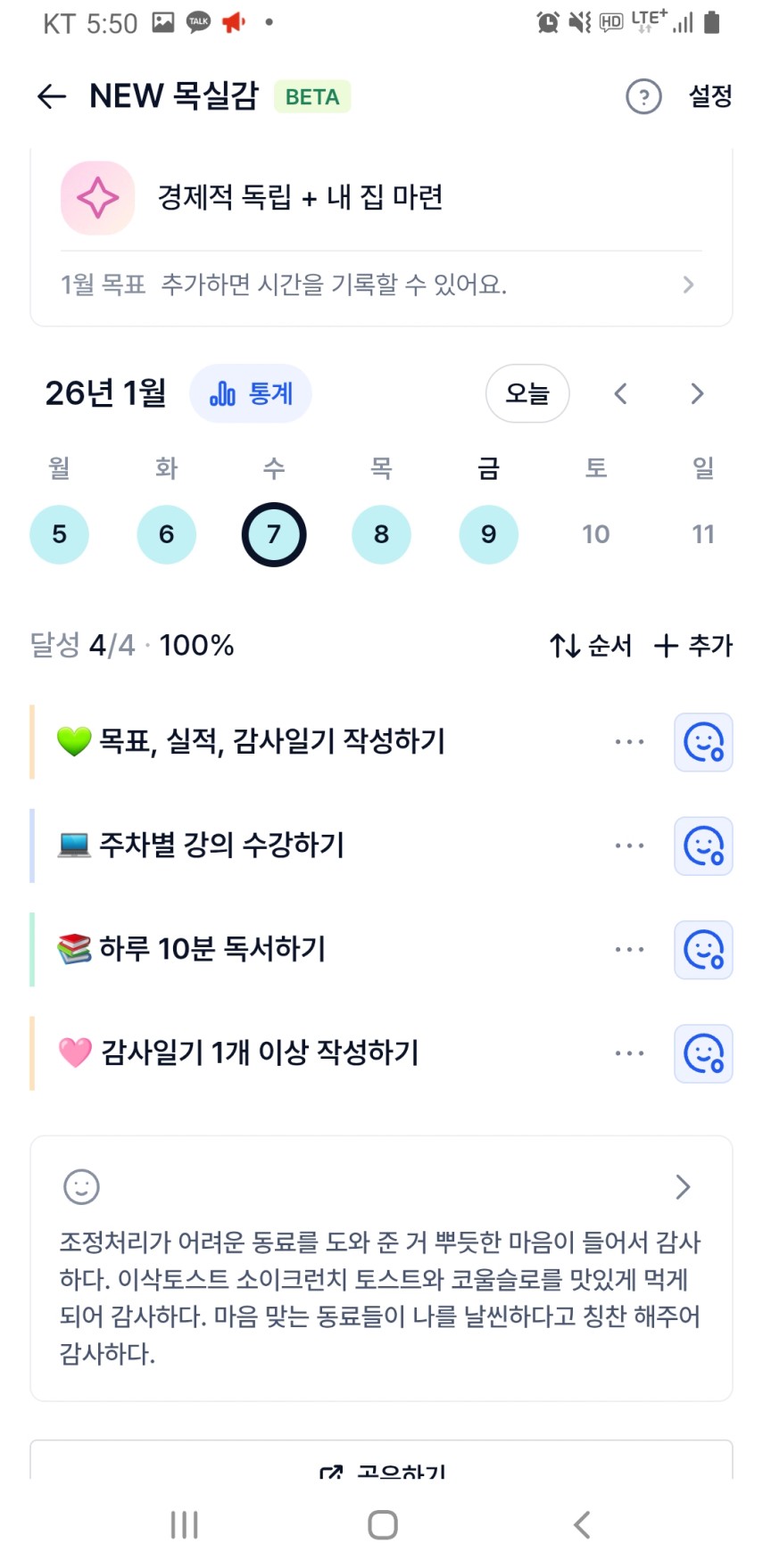This screenshot has height=1568, width=763.
Task: Go to the next week
Action: (x=697, y=393)
